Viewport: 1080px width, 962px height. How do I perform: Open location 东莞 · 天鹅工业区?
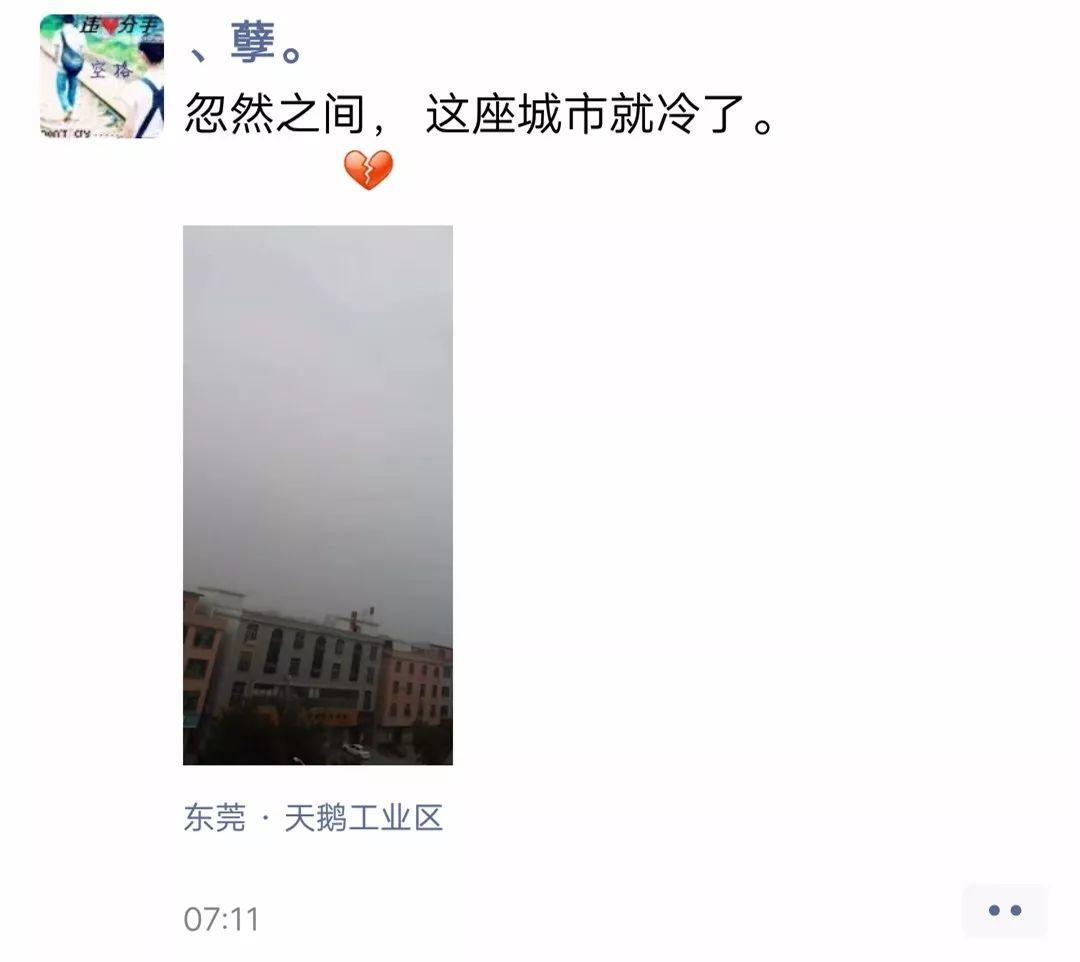click(x=313, y=819)
